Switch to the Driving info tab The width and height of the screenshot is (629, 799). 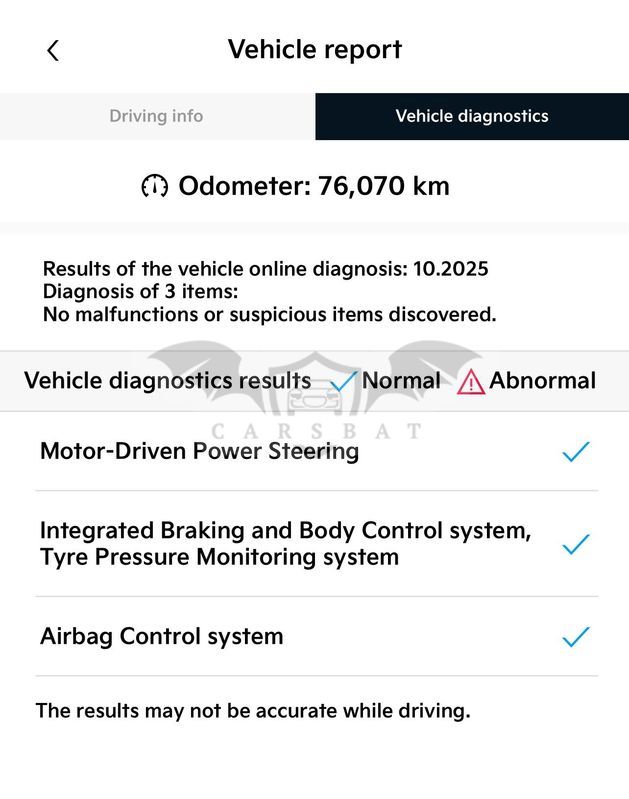point(158,116)
